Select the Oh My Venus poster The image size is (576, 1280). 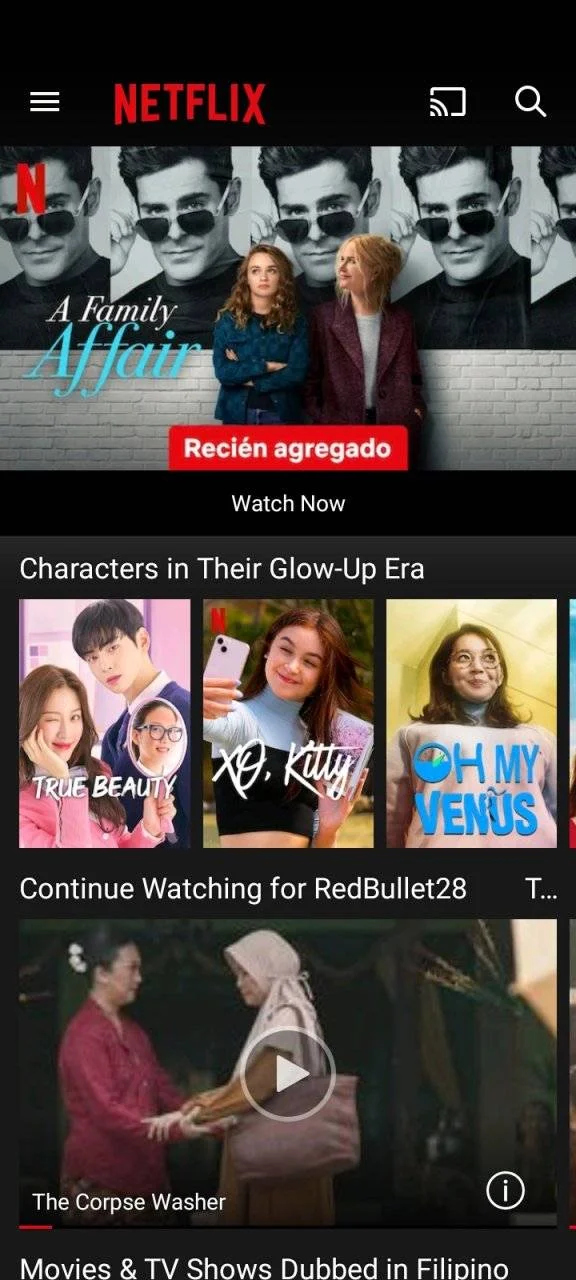click(x=472, y=723)
